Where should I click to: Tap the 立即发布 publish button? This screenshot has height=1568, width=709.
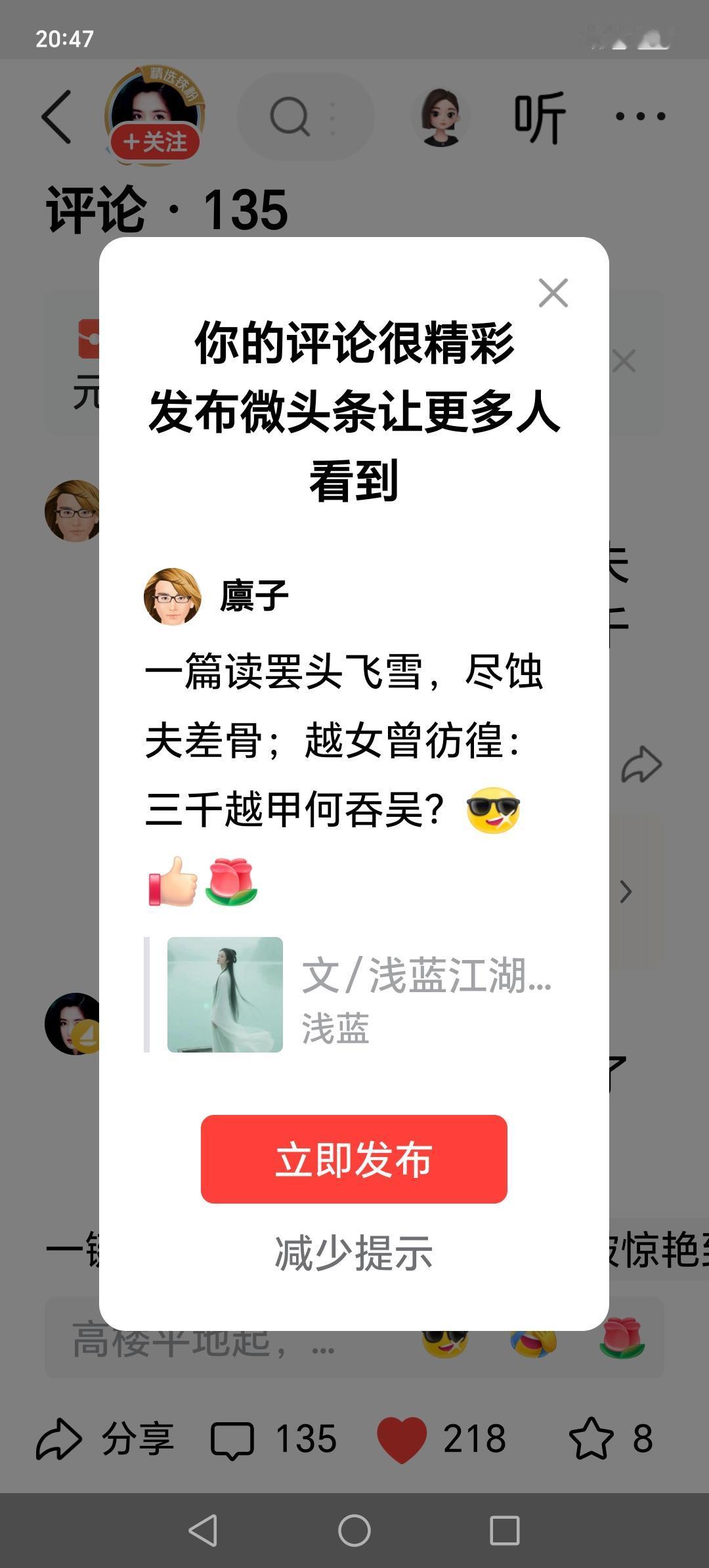click(x=354, y=1159)
